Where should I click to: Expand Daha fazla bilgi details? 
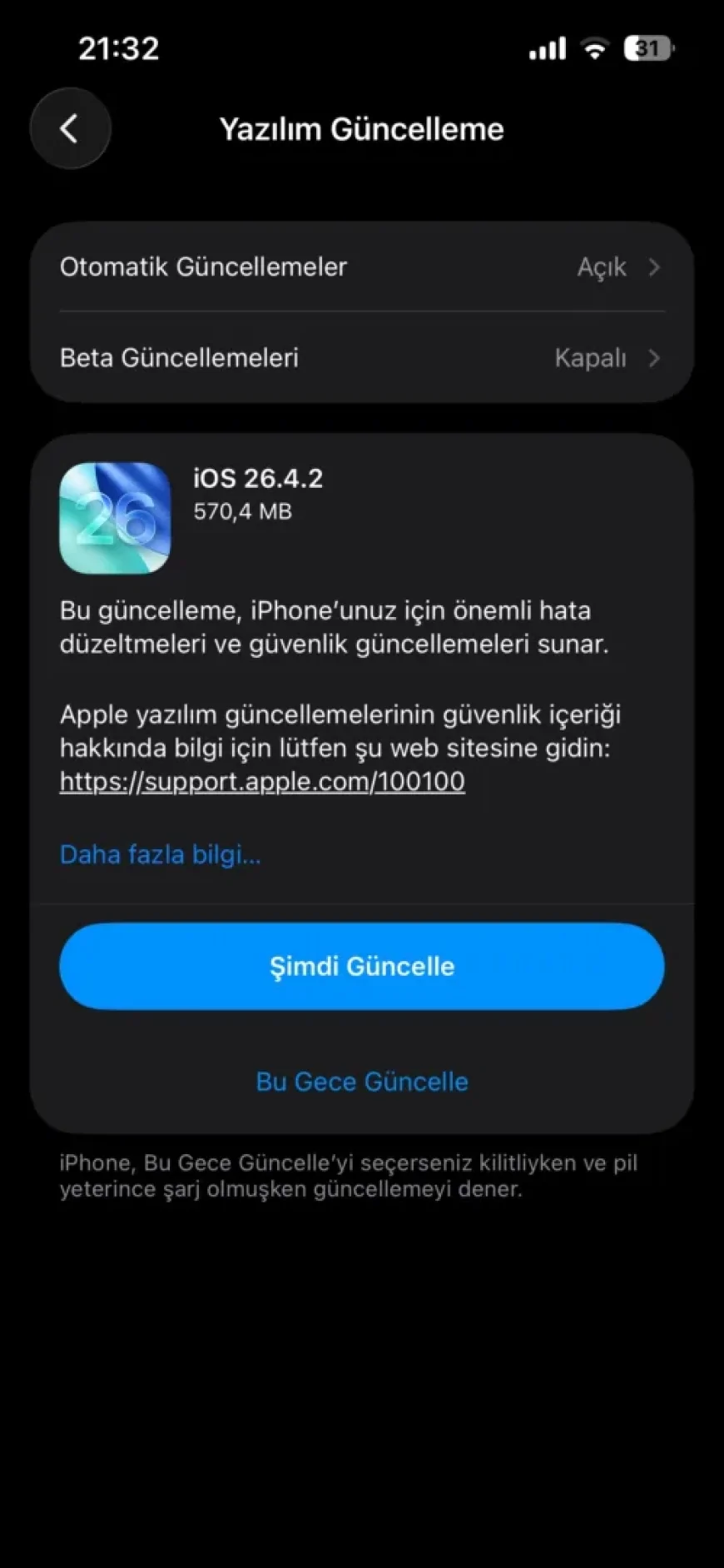(x=161, y=854)
